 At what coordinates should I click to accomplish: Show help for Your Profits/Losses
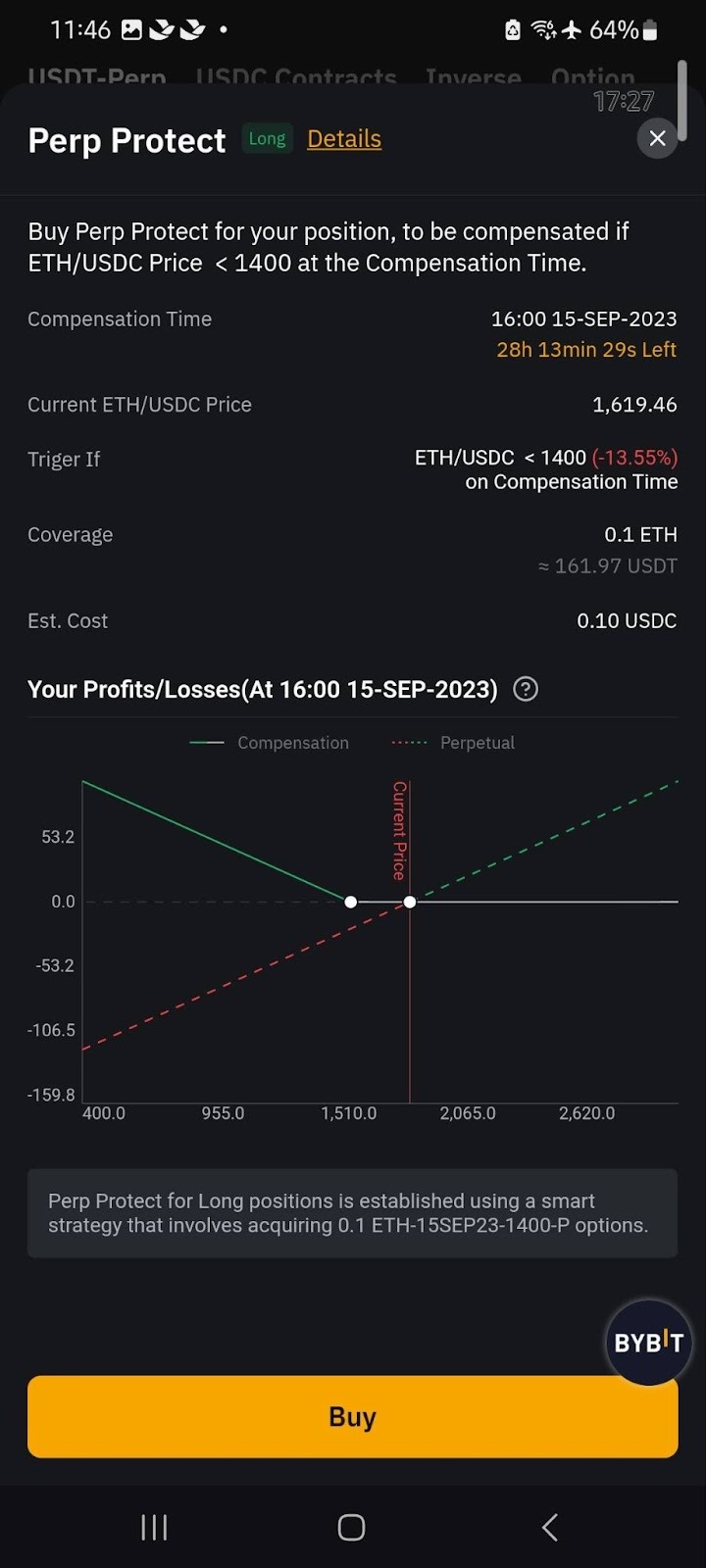click(526, 690)
